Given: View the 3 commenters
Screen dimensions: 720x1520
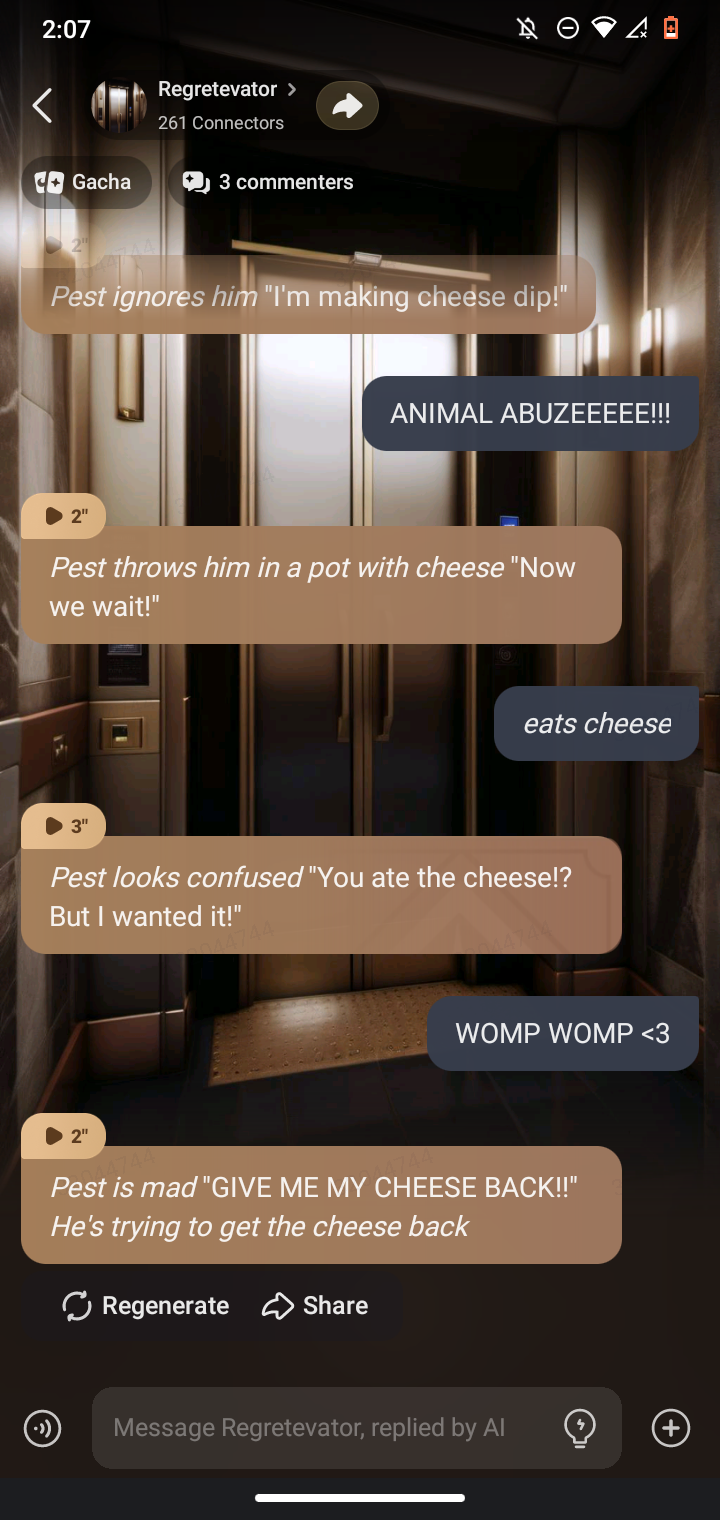Looking at the screenshot, I should point(269,182).
